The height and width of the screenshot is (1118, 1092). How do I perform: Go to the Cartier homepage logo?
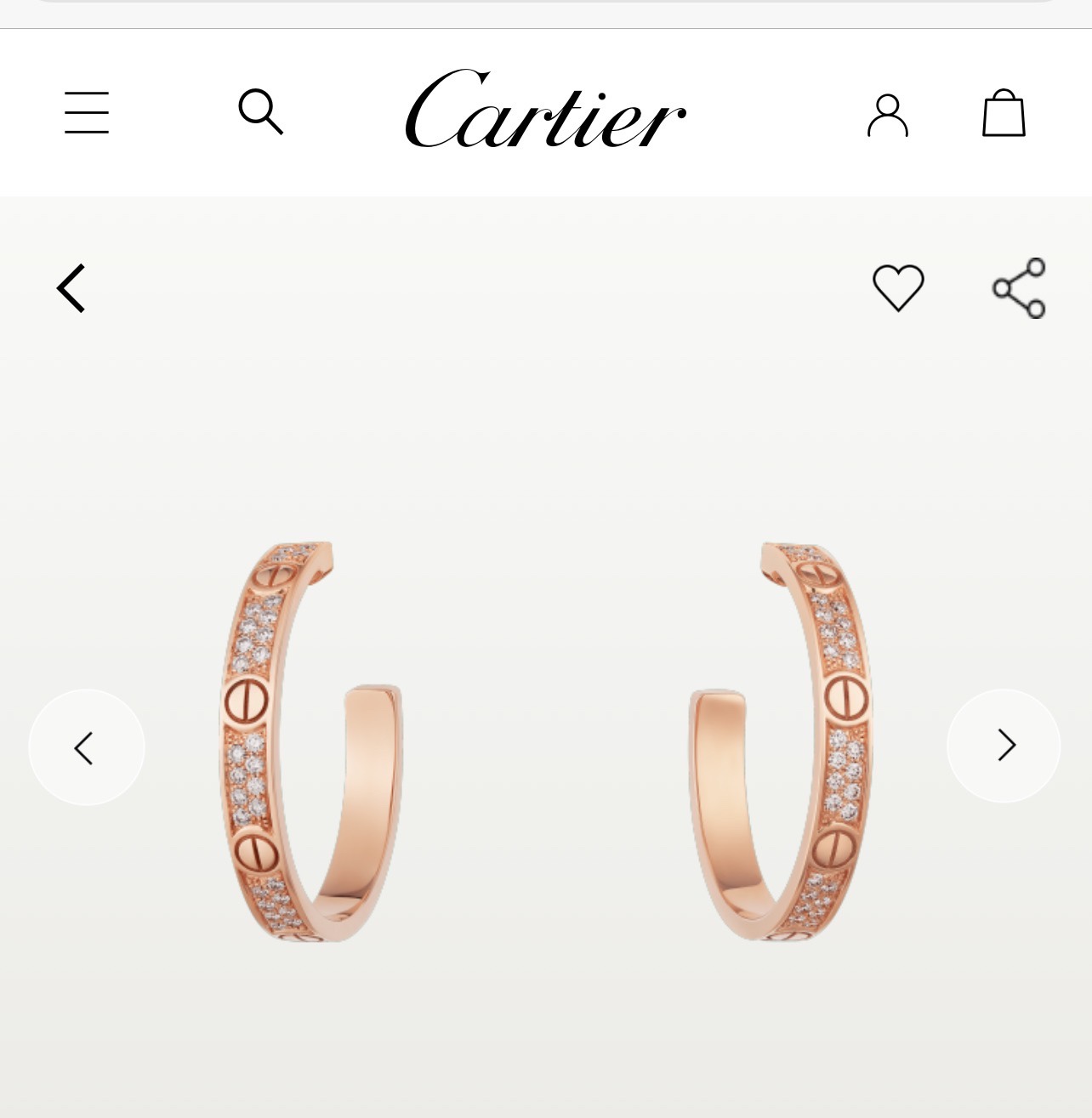pos(544,111)
